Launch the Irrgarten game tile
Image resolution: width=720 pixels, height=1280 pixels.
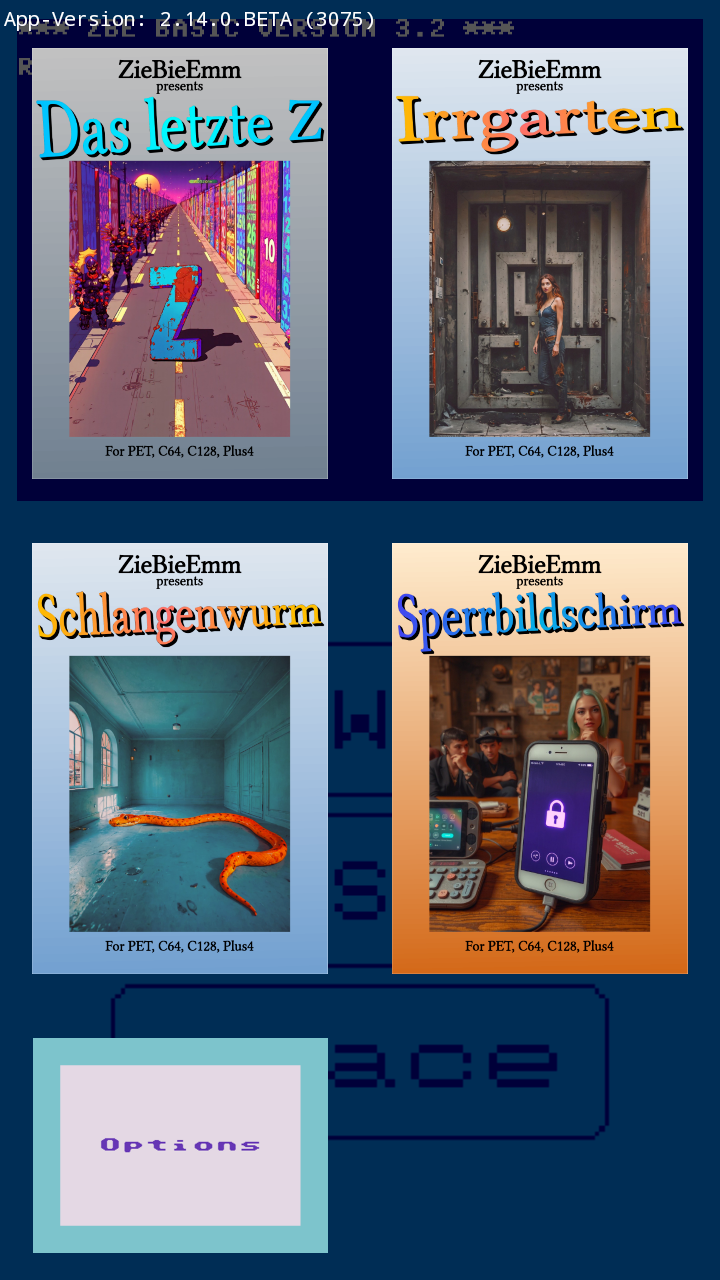pyautogui.click(x=540, y=263)
